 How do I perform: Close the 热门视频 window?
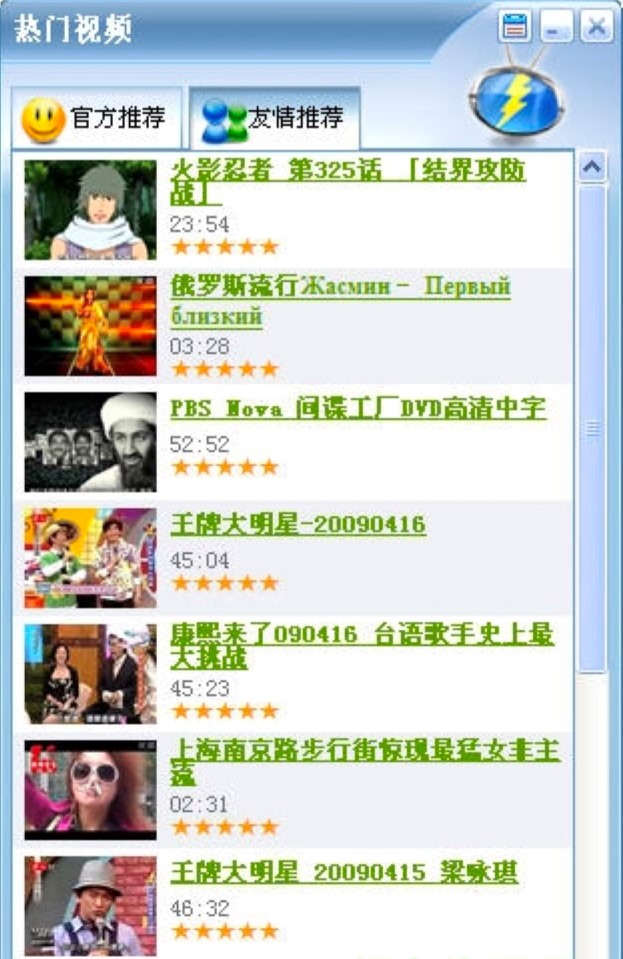click(x=597, y=27)
